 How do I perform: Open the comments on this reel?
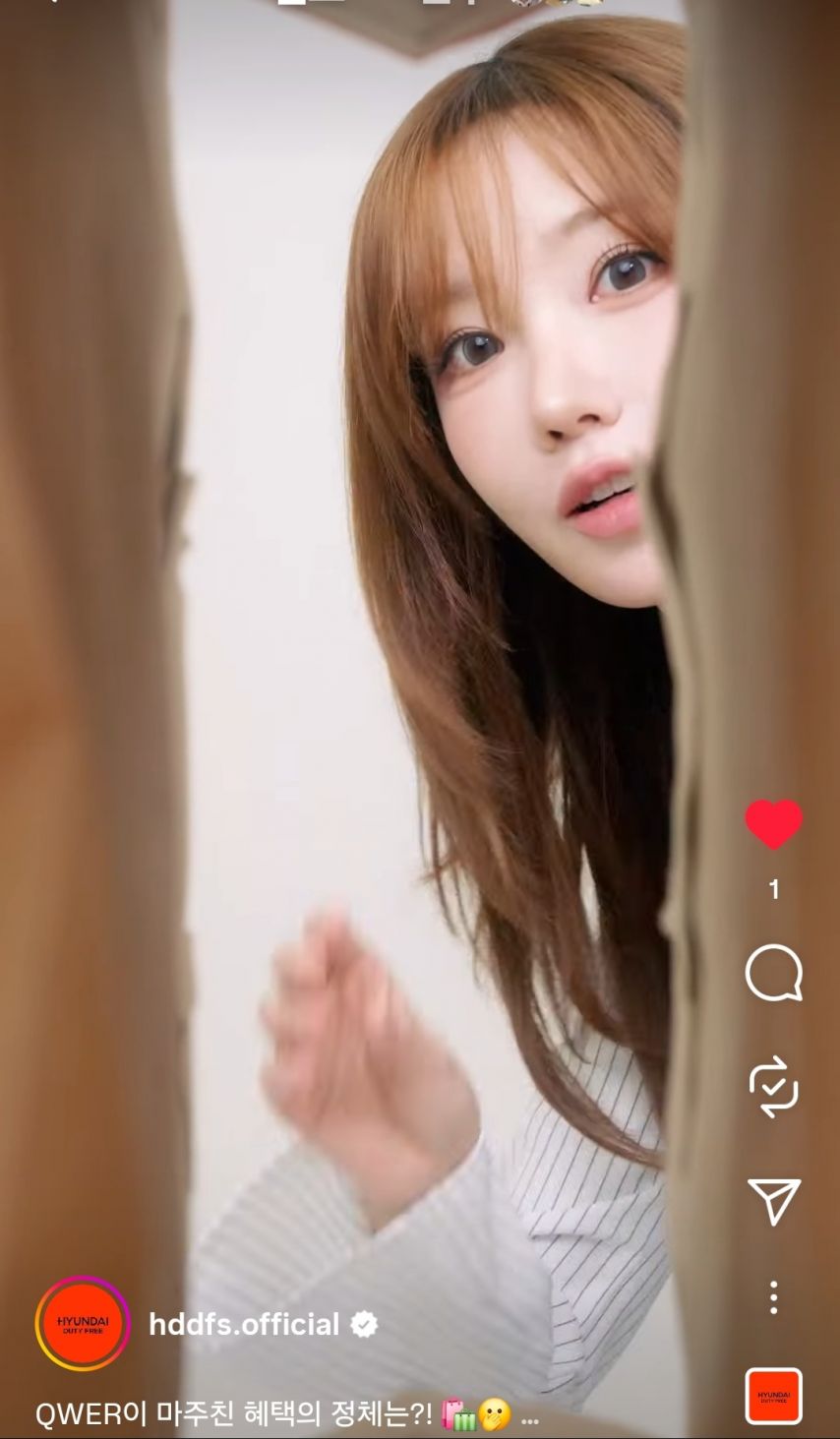point(773,974)
